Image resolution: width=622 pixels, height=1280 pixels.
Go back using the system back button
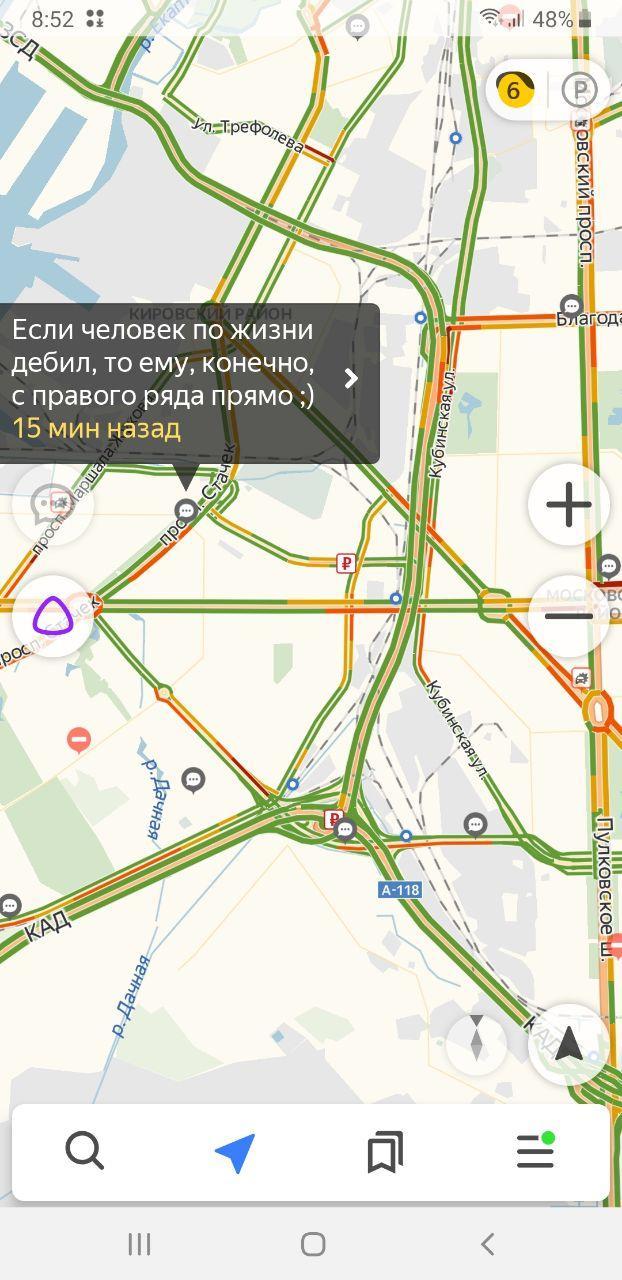(487, 1244)
